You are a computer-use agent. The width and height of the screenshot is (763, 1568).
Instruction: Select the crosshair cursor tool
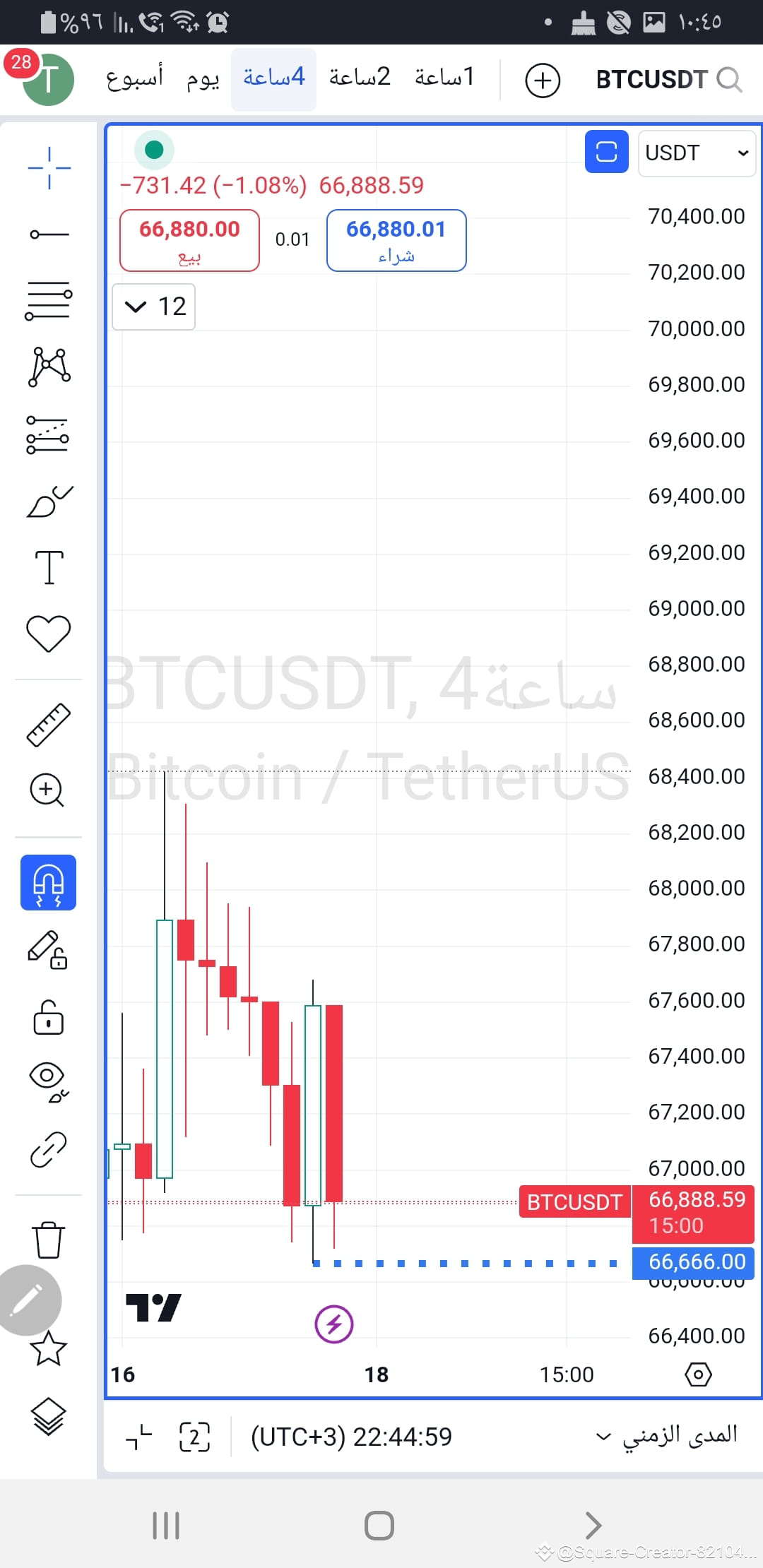pos(48,167)
